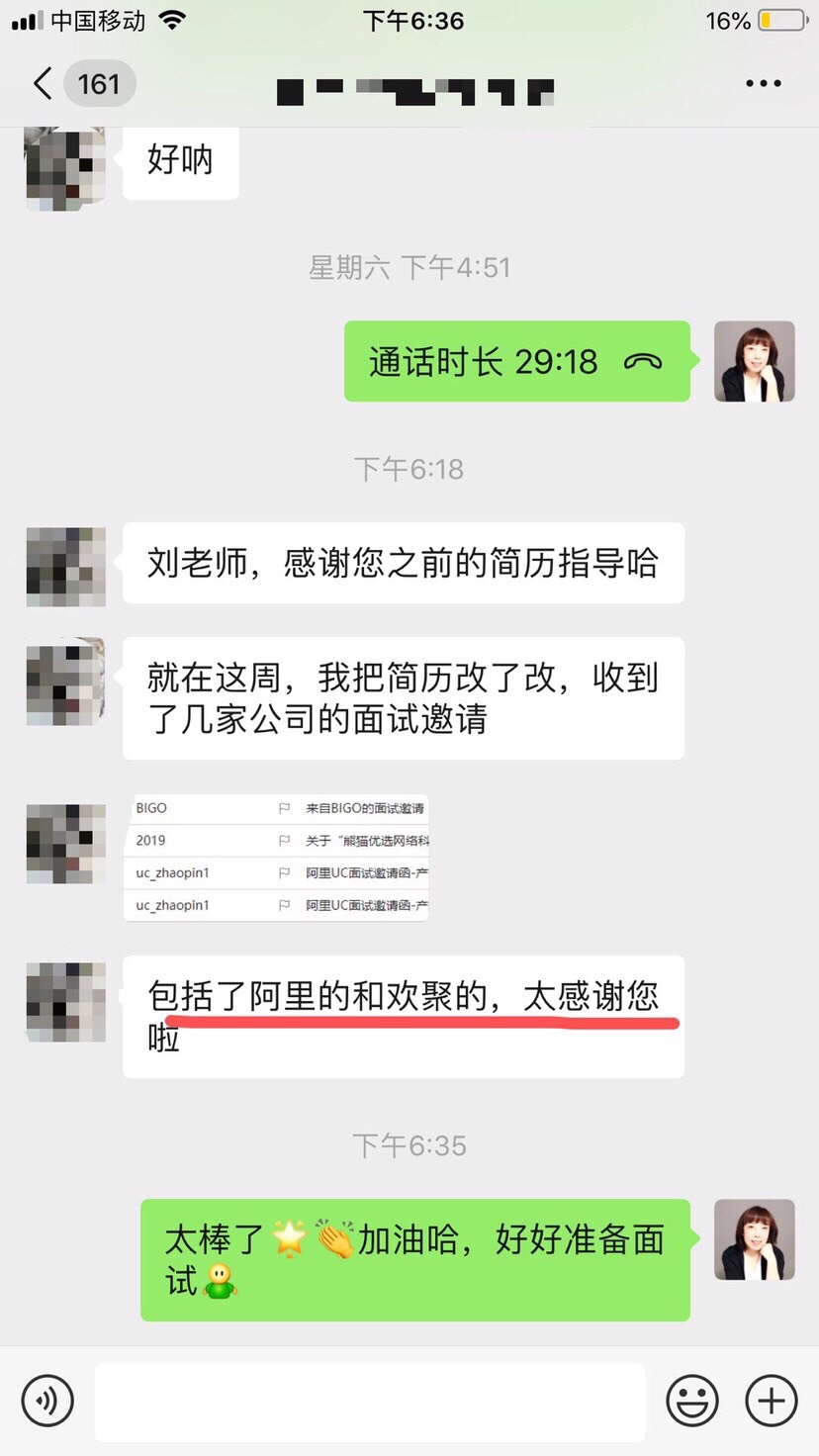This screenshot has width=819, height=1456.
Task: Tap the message text input field
Action: tap(370, 1401)
